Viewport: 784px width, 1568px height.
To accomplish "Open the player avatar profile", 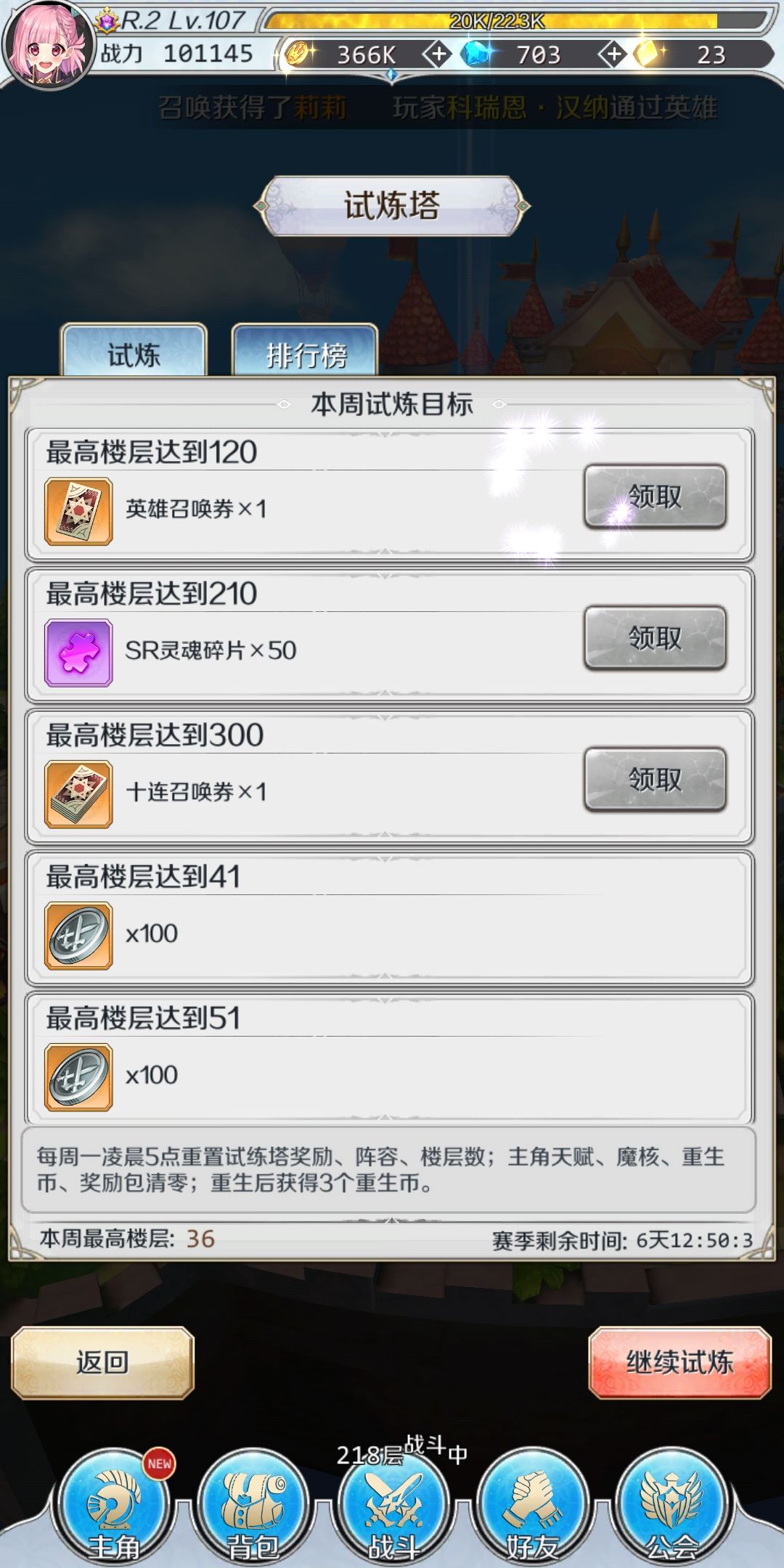I will [48, 44].
